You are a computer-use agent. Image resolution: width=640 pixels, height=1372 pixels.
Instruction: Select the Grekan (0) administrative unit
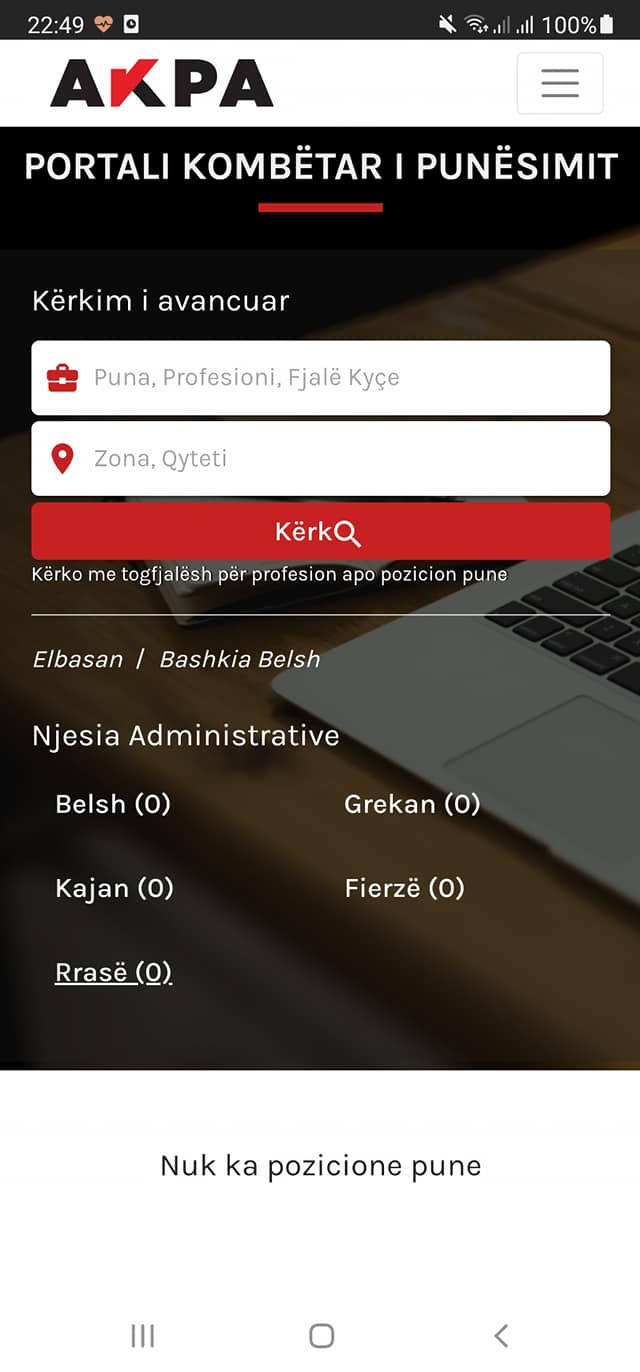[412, 804]
